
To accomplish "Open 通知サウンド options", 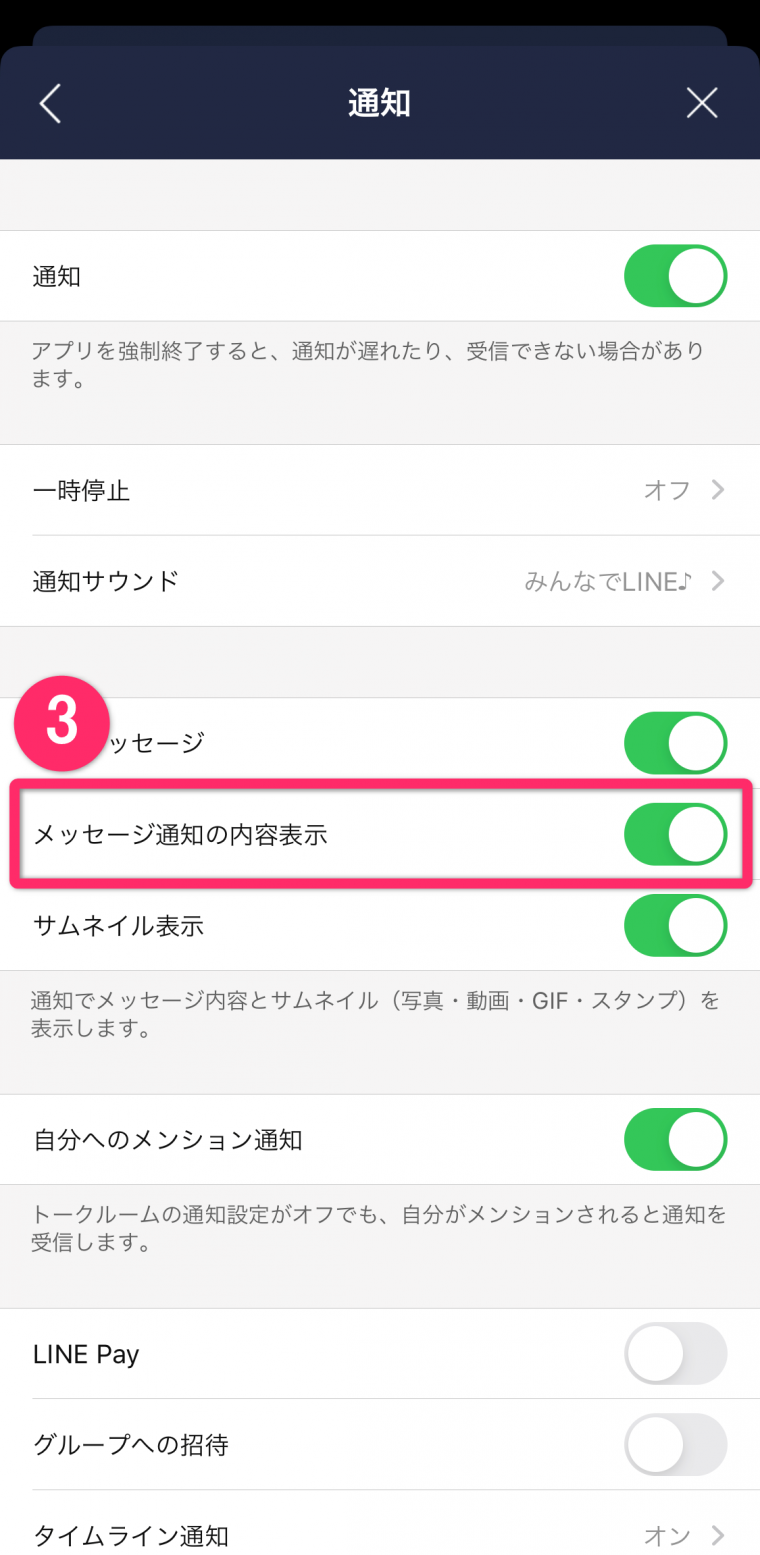I will (x=380, y=581).
